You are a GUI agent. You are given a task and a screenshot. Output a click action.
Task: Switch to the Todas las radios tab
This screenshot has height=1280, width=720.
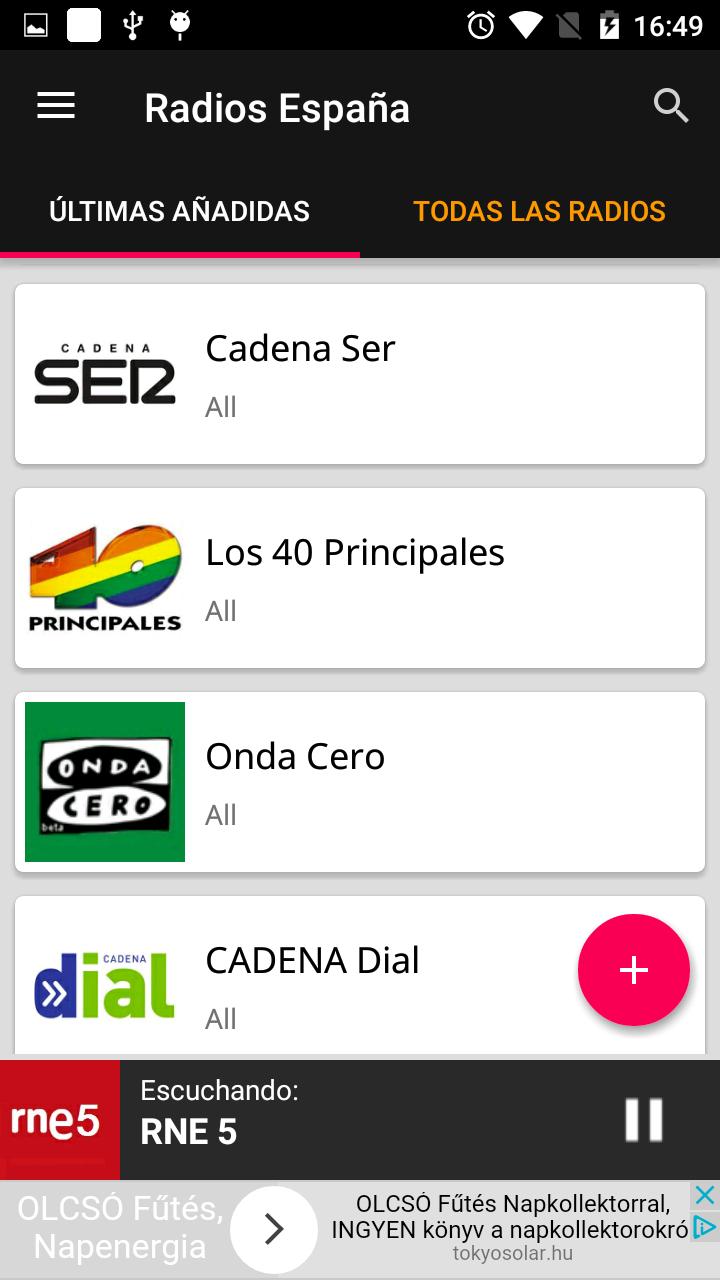(x=540, y=211)
